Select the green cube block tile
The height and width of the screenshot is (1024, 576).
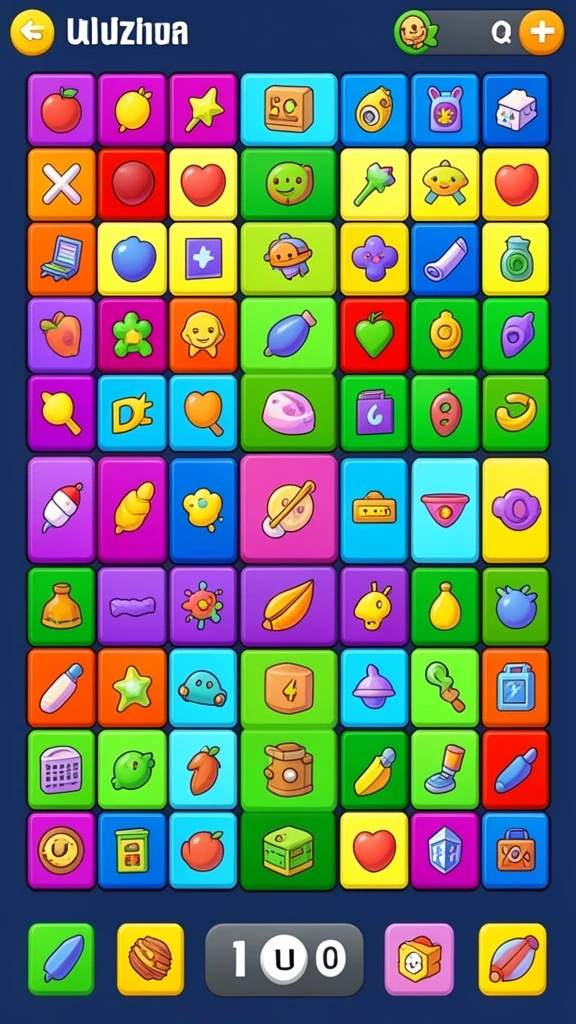coord(289,850)
